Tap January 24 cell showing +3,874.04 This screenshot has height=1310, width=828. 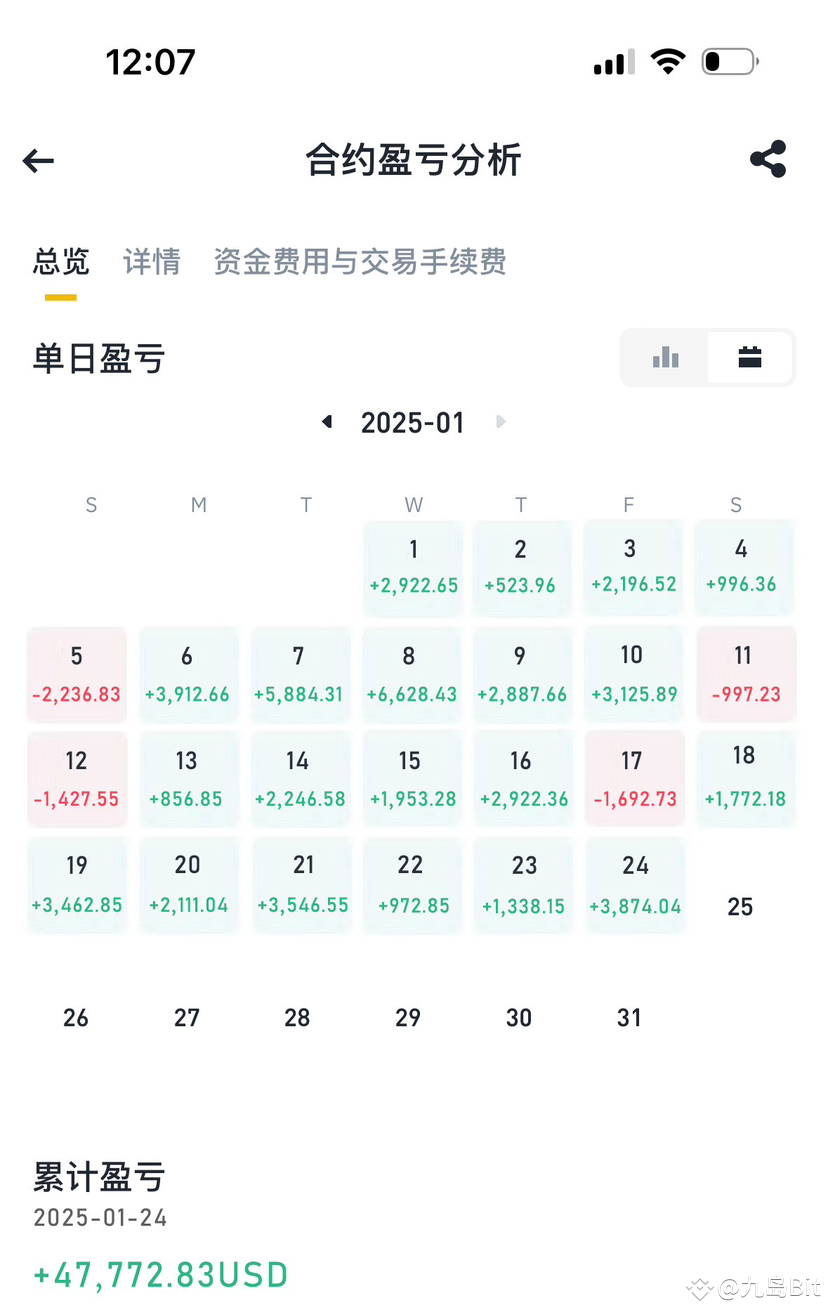pos(634,884)
